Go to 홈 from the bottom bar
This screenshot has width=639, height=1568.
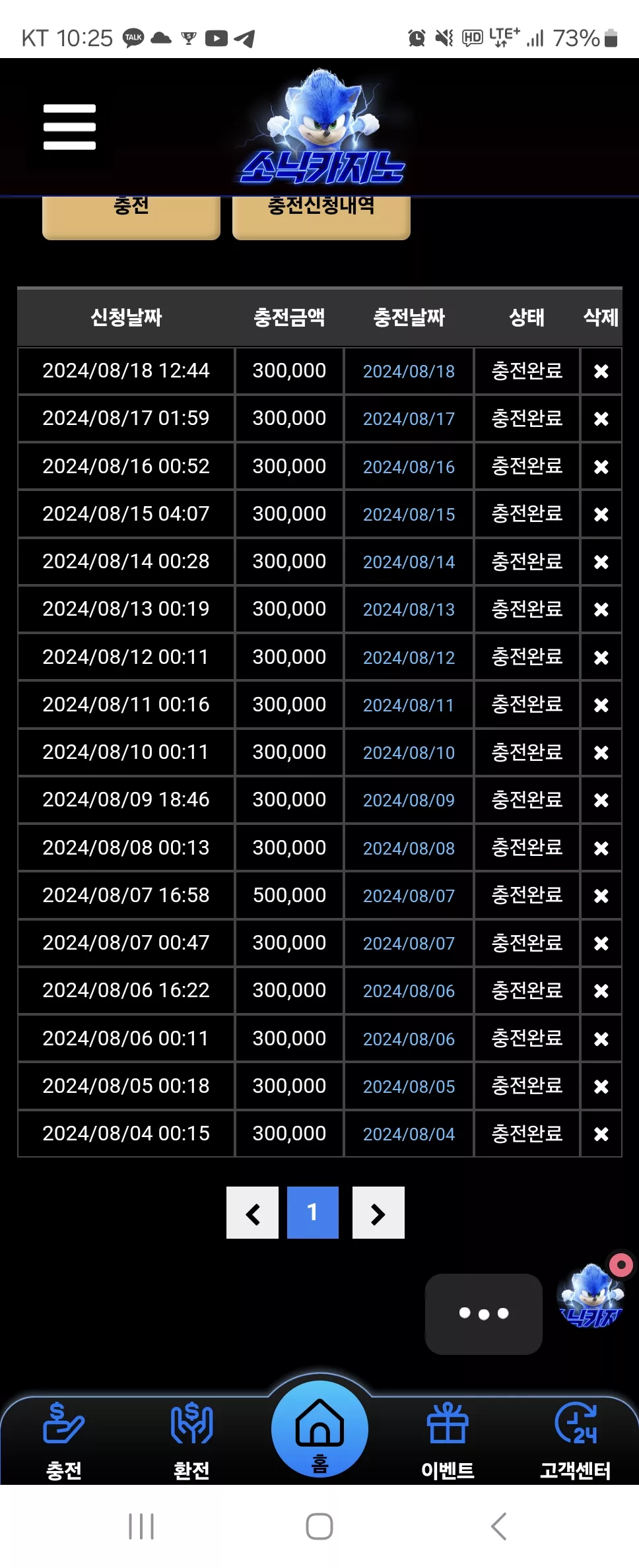point(319,1429)
